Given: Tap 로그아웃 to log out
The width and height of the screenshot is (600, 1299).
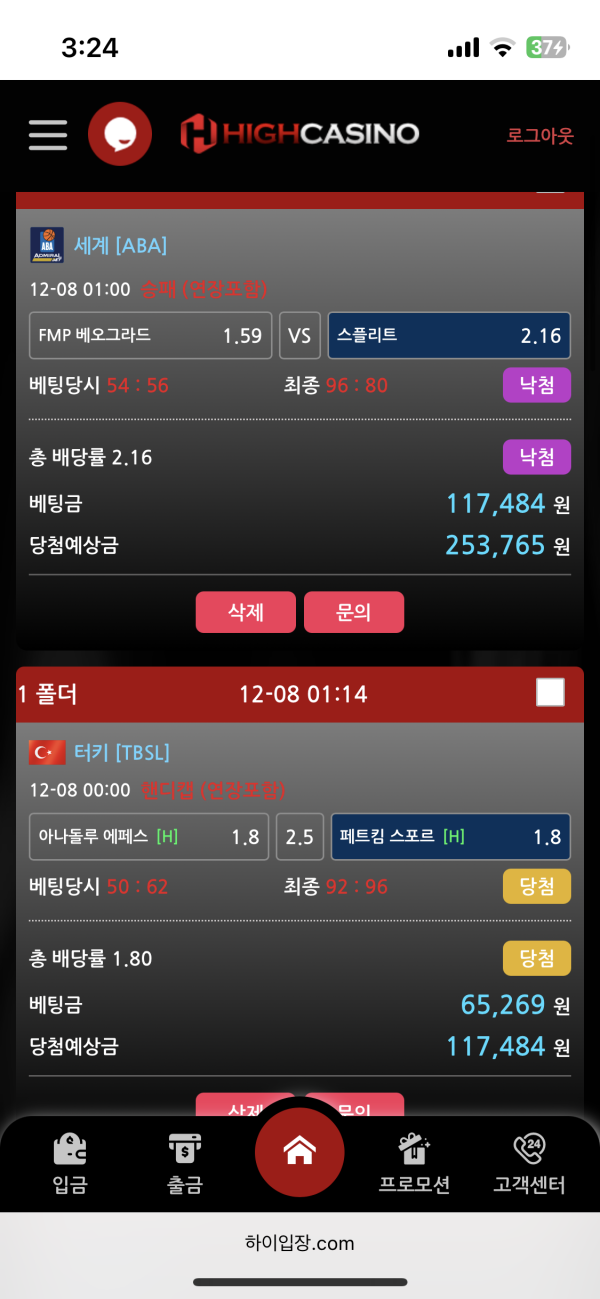Looking at the screenshot, I should click(x=540, y=136).
